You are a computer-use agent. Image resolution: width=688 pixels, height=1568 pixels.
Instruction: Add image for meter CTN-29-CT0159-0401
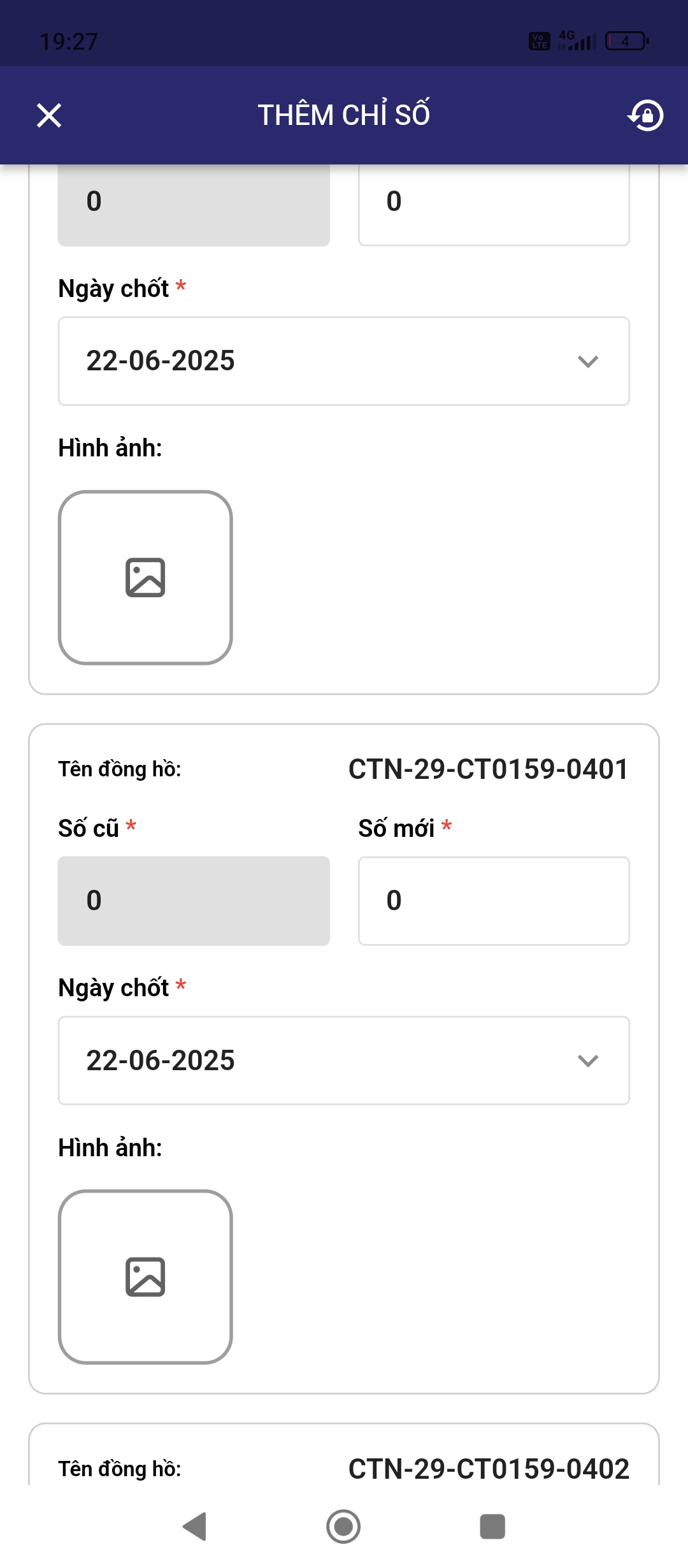click(145, 1277)
